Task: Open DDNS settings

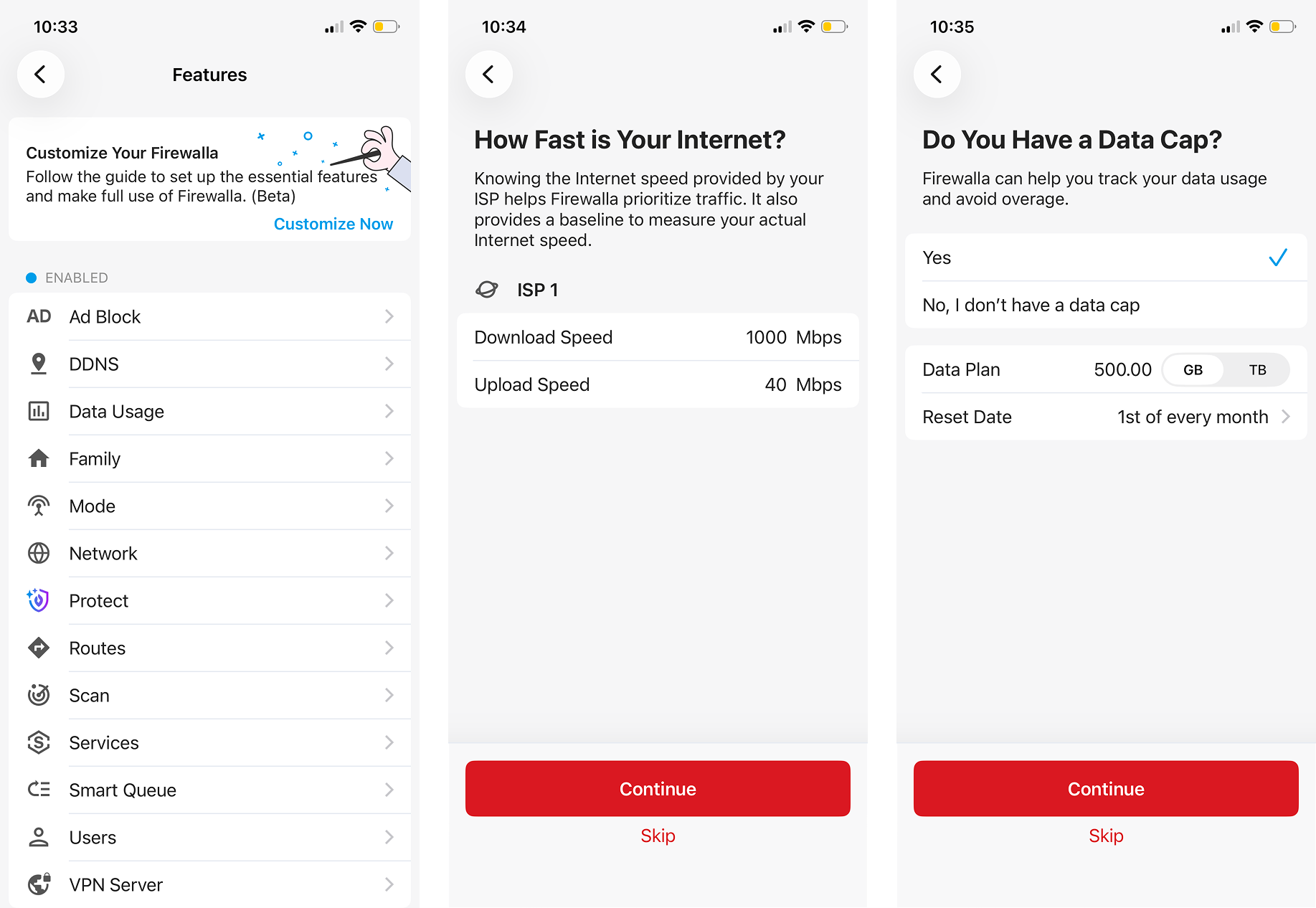Action: pos(209,364)
